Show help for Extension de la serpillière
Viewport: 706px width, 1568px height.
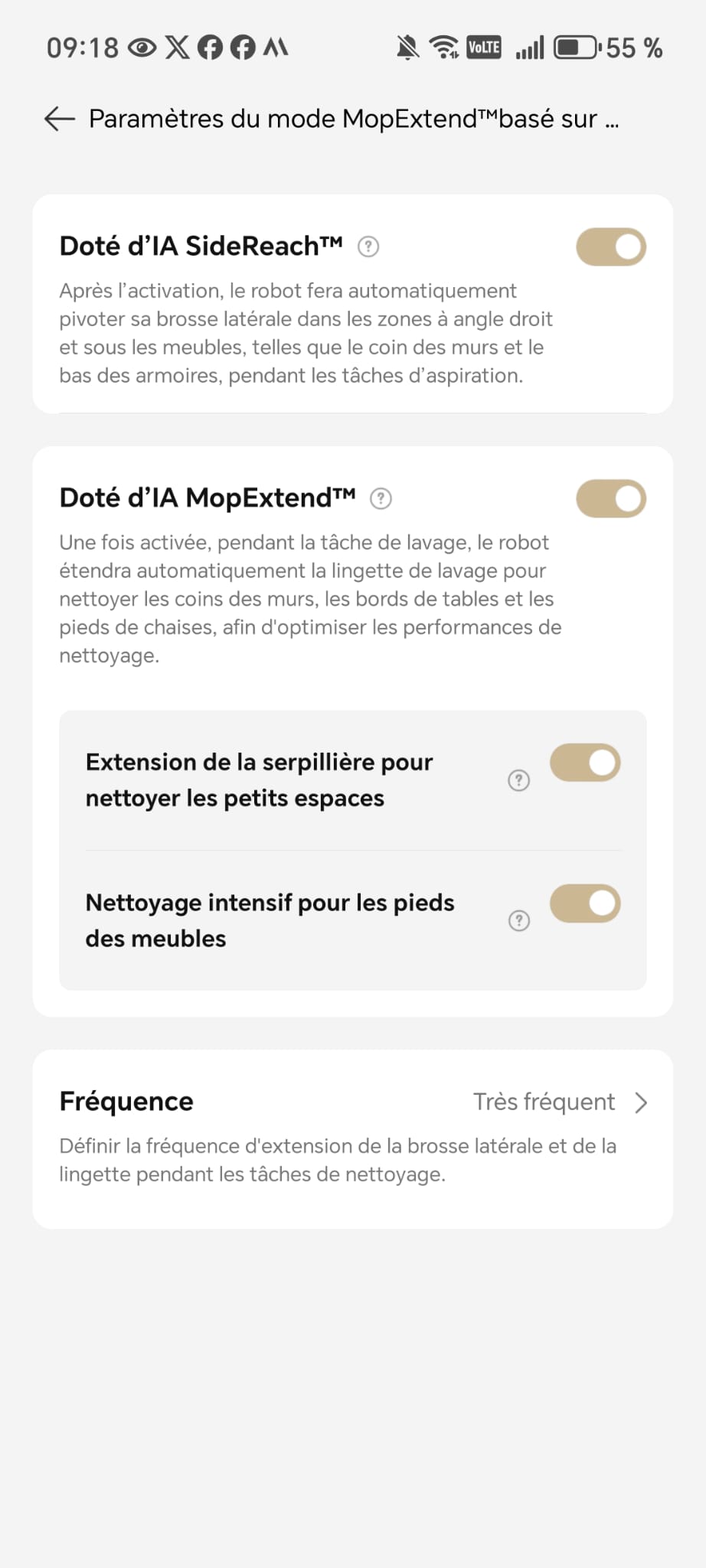coord(519,780)
